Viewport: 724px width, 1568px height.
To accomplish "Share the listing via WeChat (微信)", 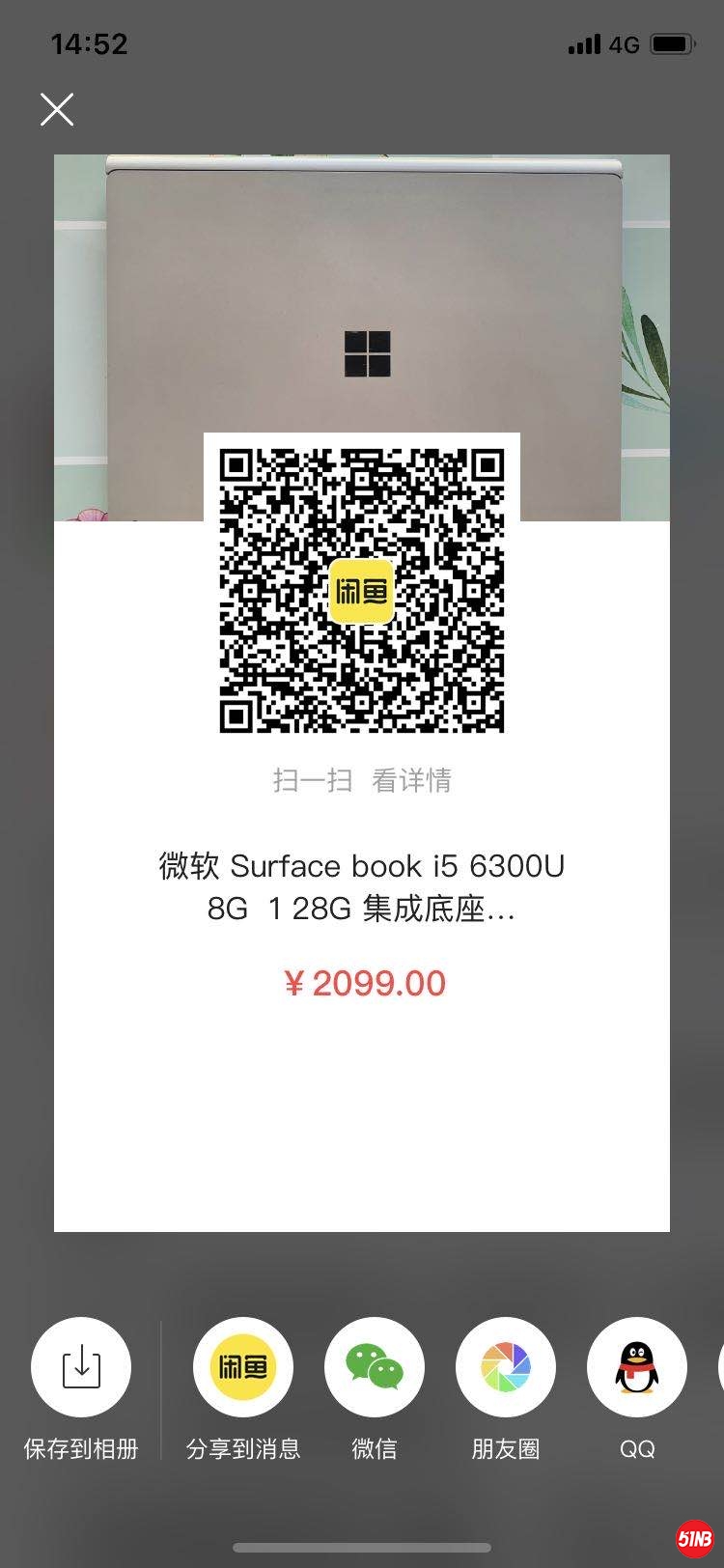I will pos(375,1367).
